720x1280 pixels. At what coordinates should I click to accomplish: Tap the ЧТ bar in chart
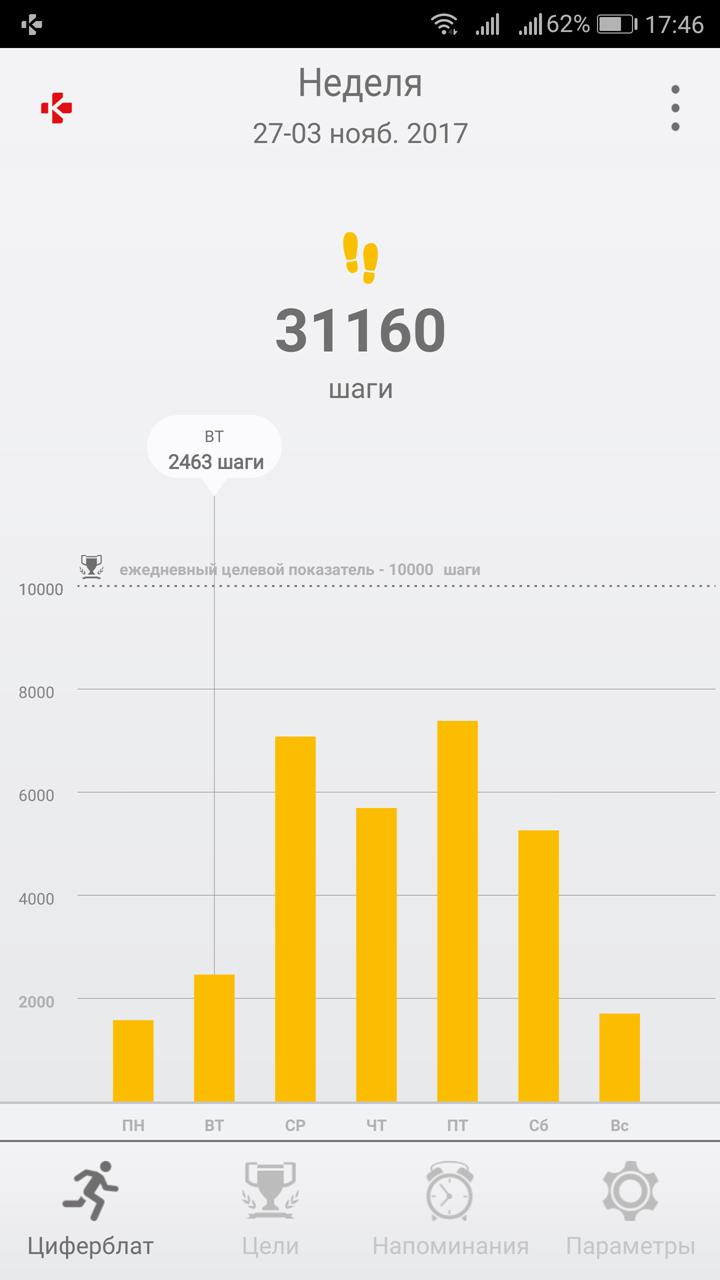(376, 955)
